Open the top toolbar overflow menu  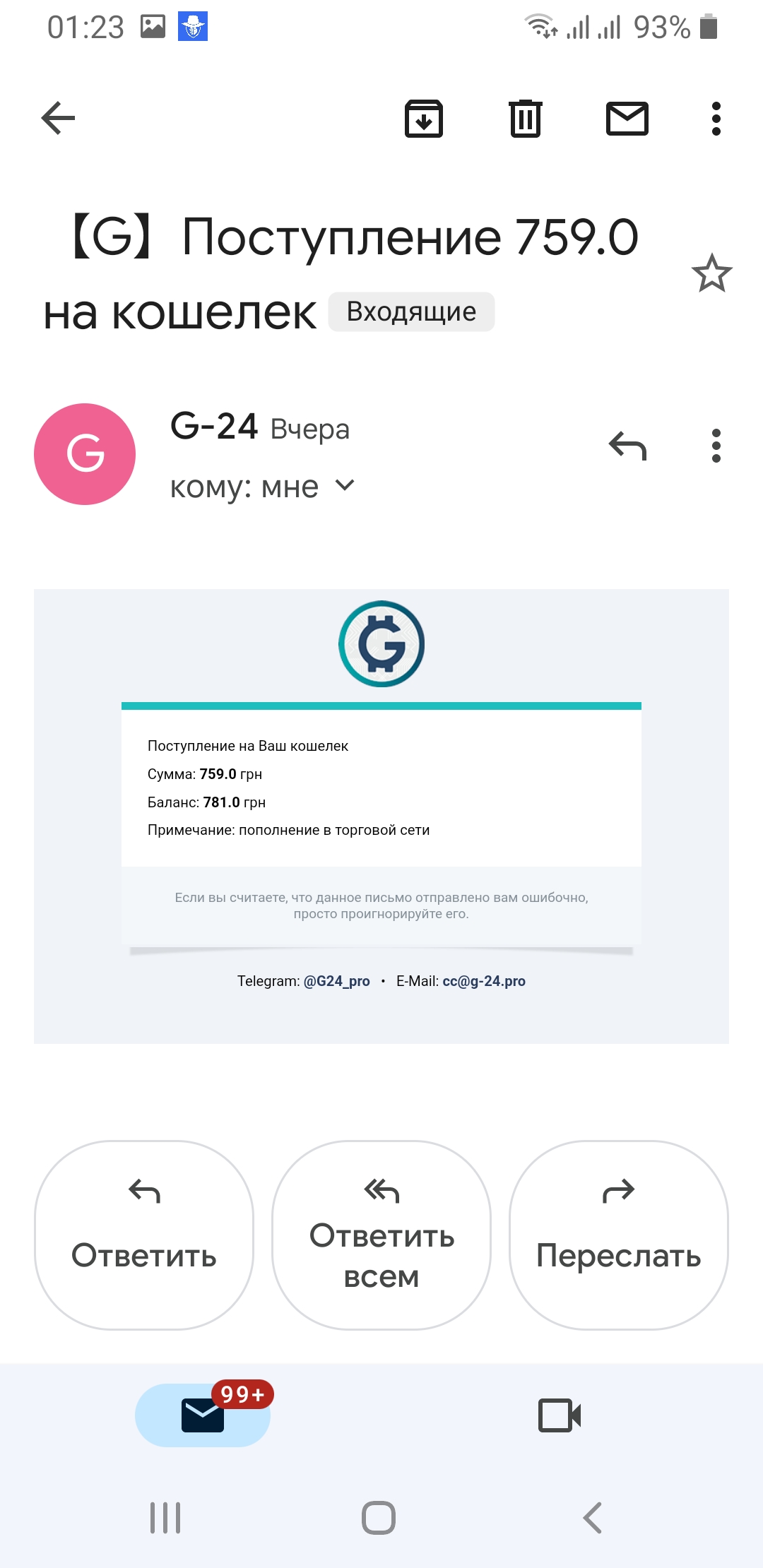pyautogui.click(x=716, y=118)
